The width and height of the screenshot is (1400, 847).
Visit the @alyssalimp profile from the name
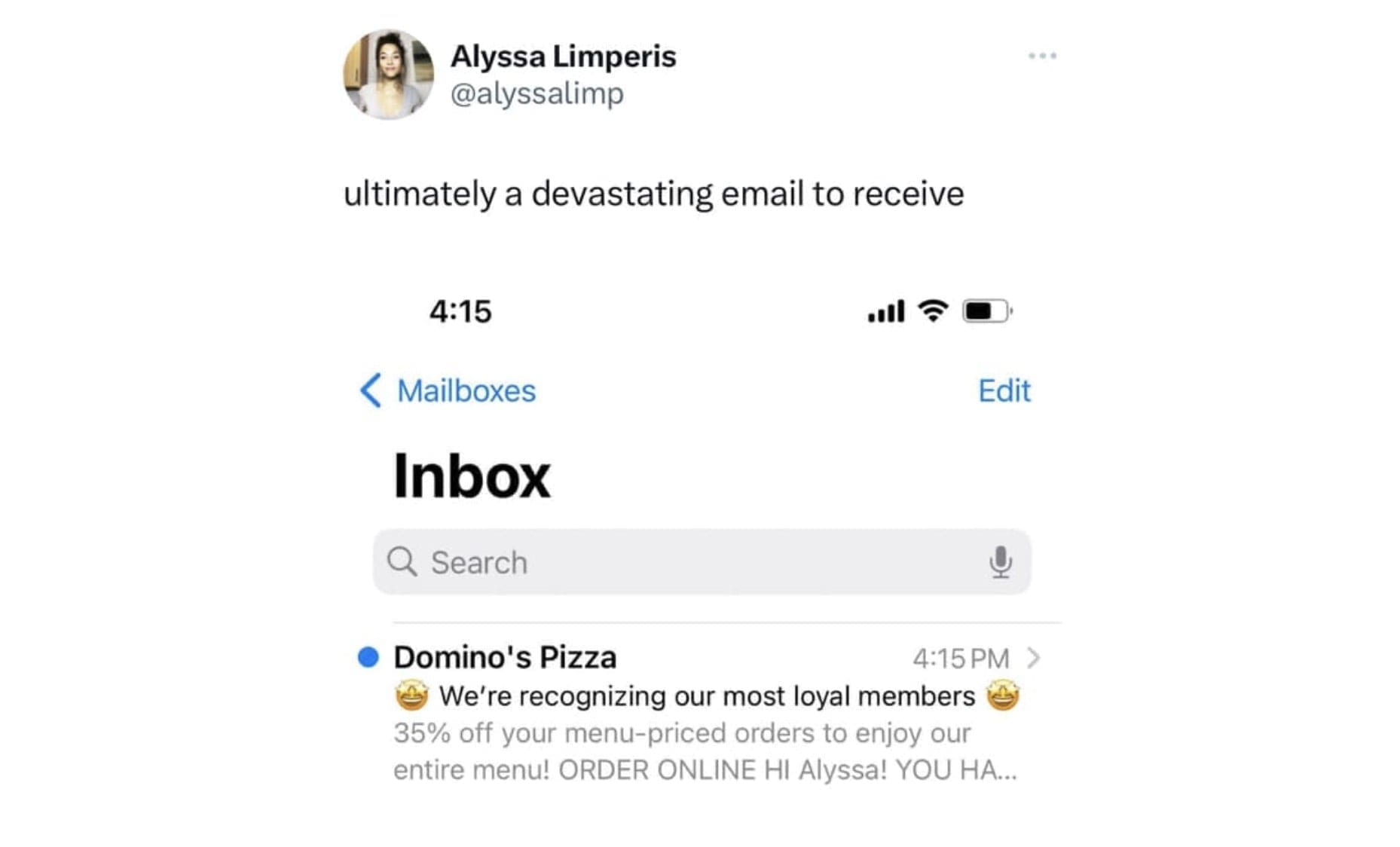pyautogui.click(x=563, y=57)
